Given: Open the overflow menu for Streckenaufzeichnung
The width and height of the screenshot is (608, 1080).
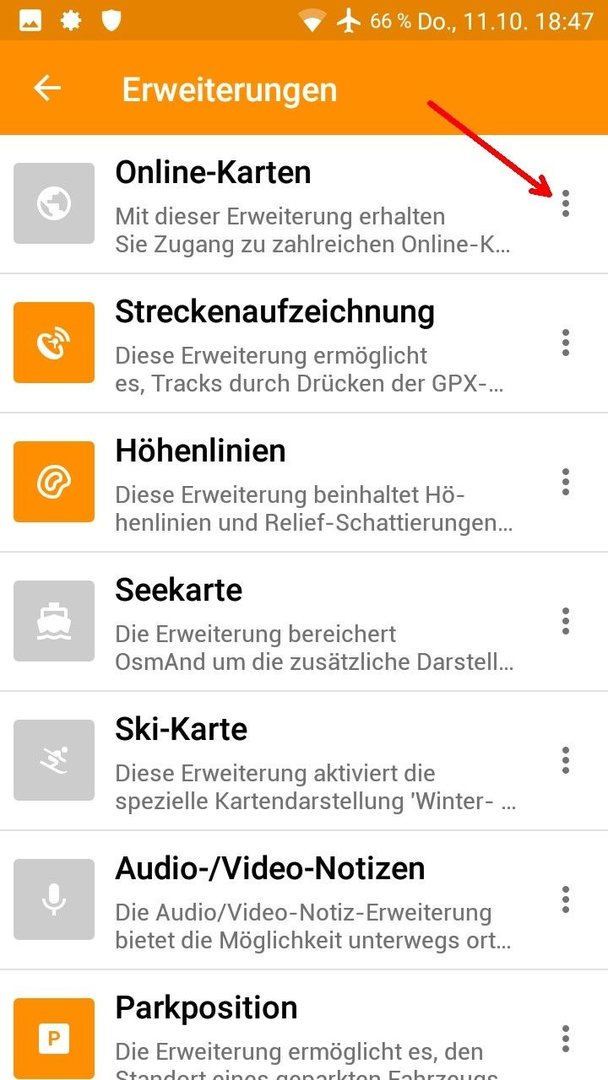Looking at the screenshot, I should (x=565, y=342).
